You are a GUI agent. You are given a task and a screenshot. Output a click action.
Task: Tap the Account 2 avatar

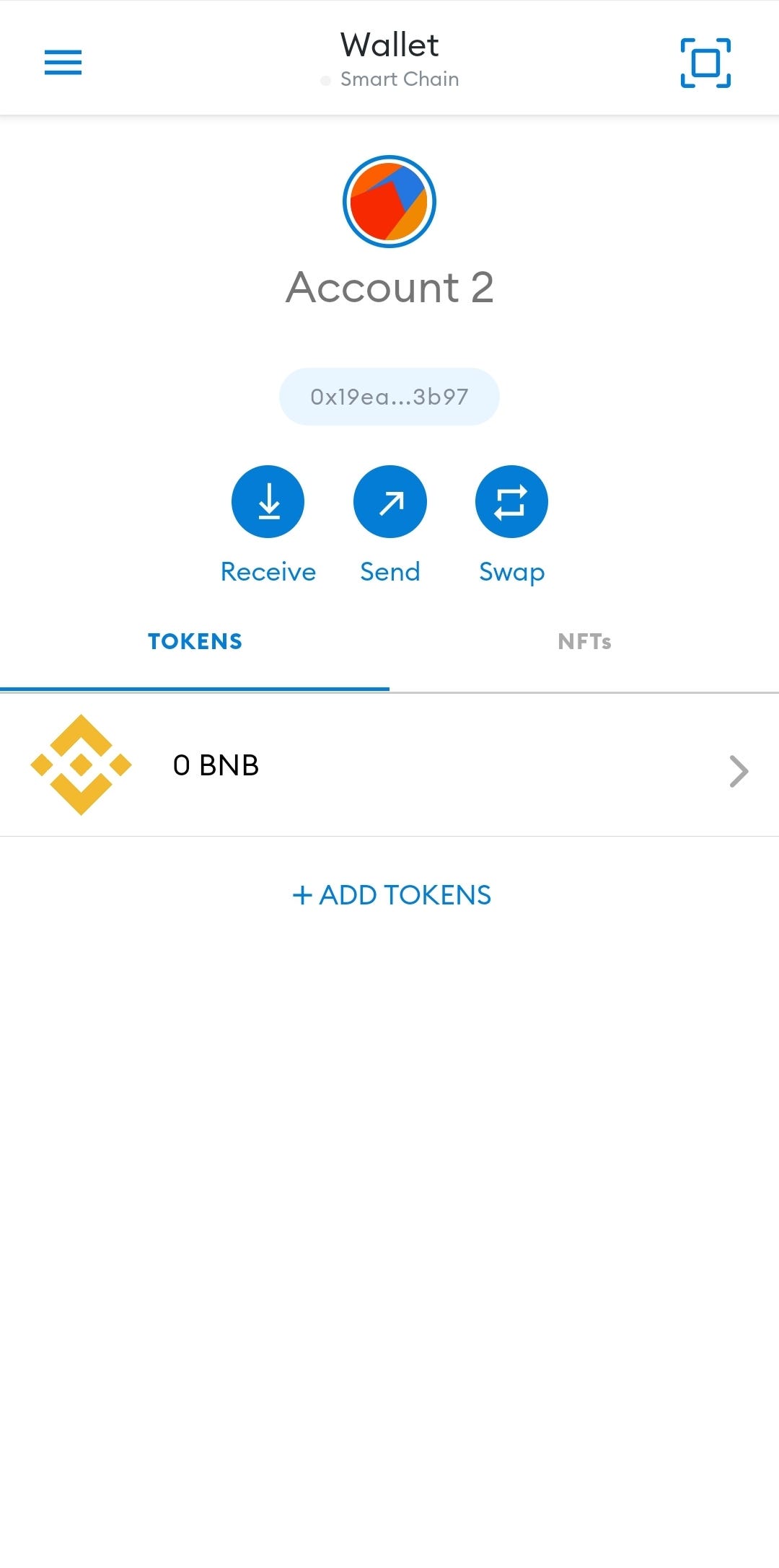coord(389,202)
